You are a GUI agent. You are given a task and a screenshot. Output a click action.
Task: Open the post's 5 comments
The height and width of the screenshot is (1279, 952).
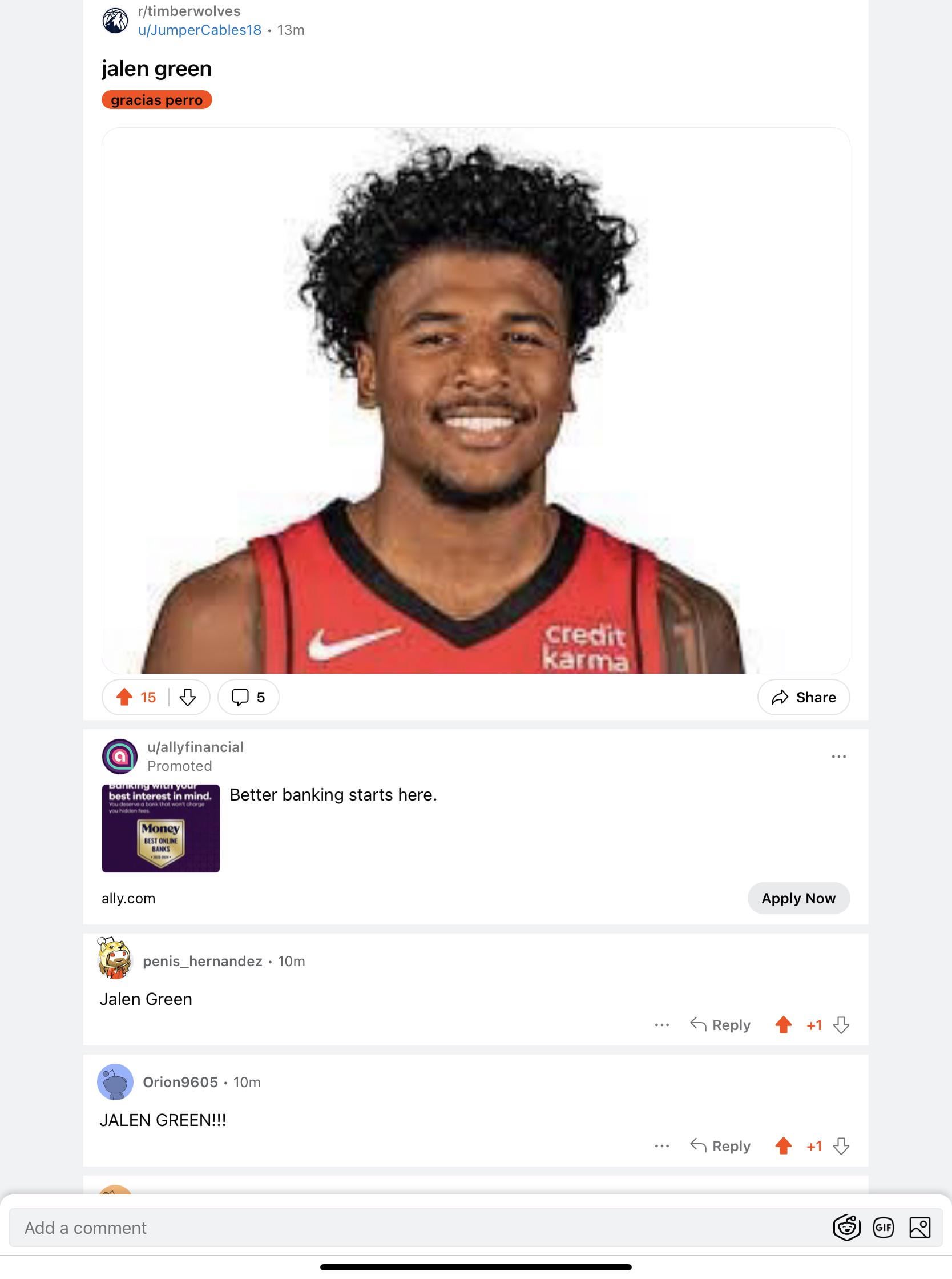248,697
